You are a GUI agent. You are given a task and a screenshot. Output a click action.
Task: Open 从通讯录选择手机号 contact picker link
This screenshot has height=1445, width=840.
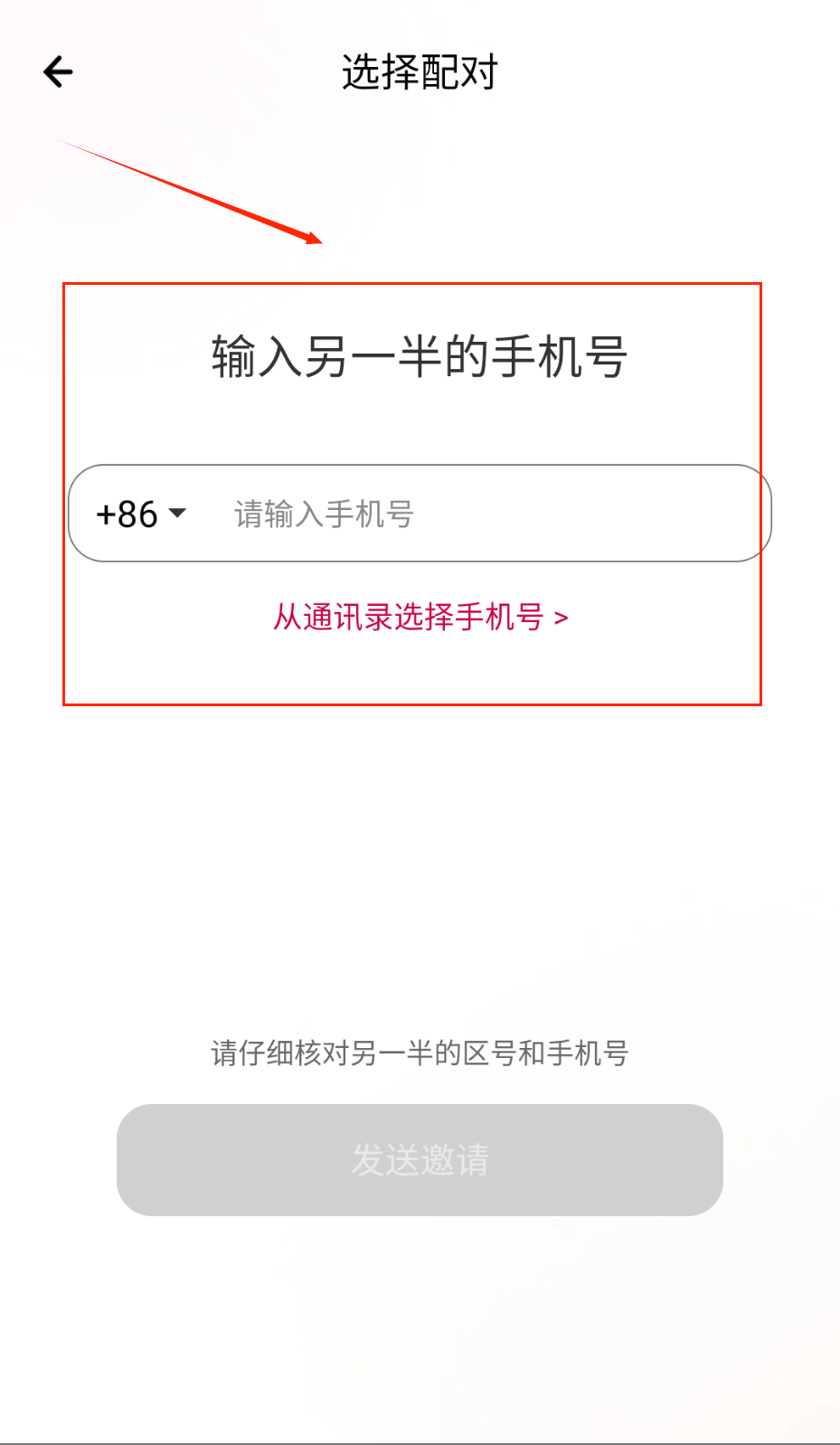420,618
